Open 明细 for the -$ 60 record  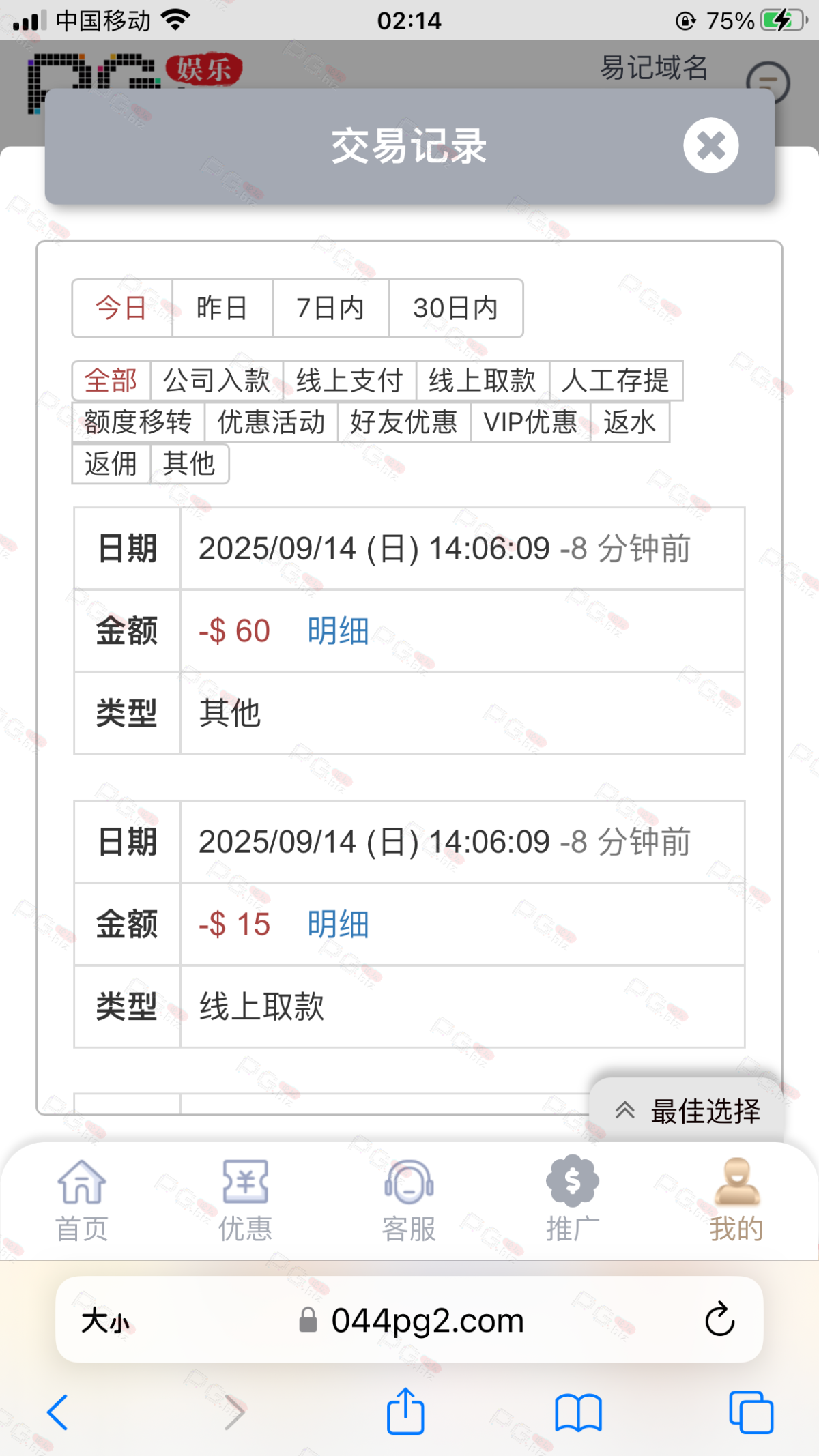click(x=338, y=631)
